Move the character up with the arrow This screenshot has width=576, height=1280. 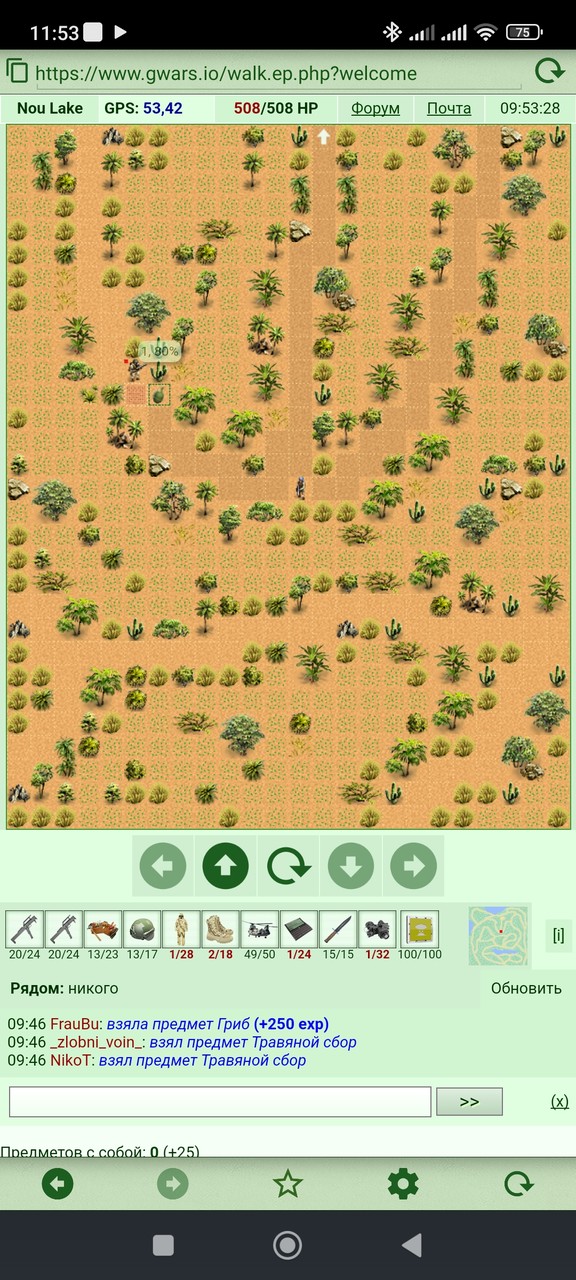226,866
